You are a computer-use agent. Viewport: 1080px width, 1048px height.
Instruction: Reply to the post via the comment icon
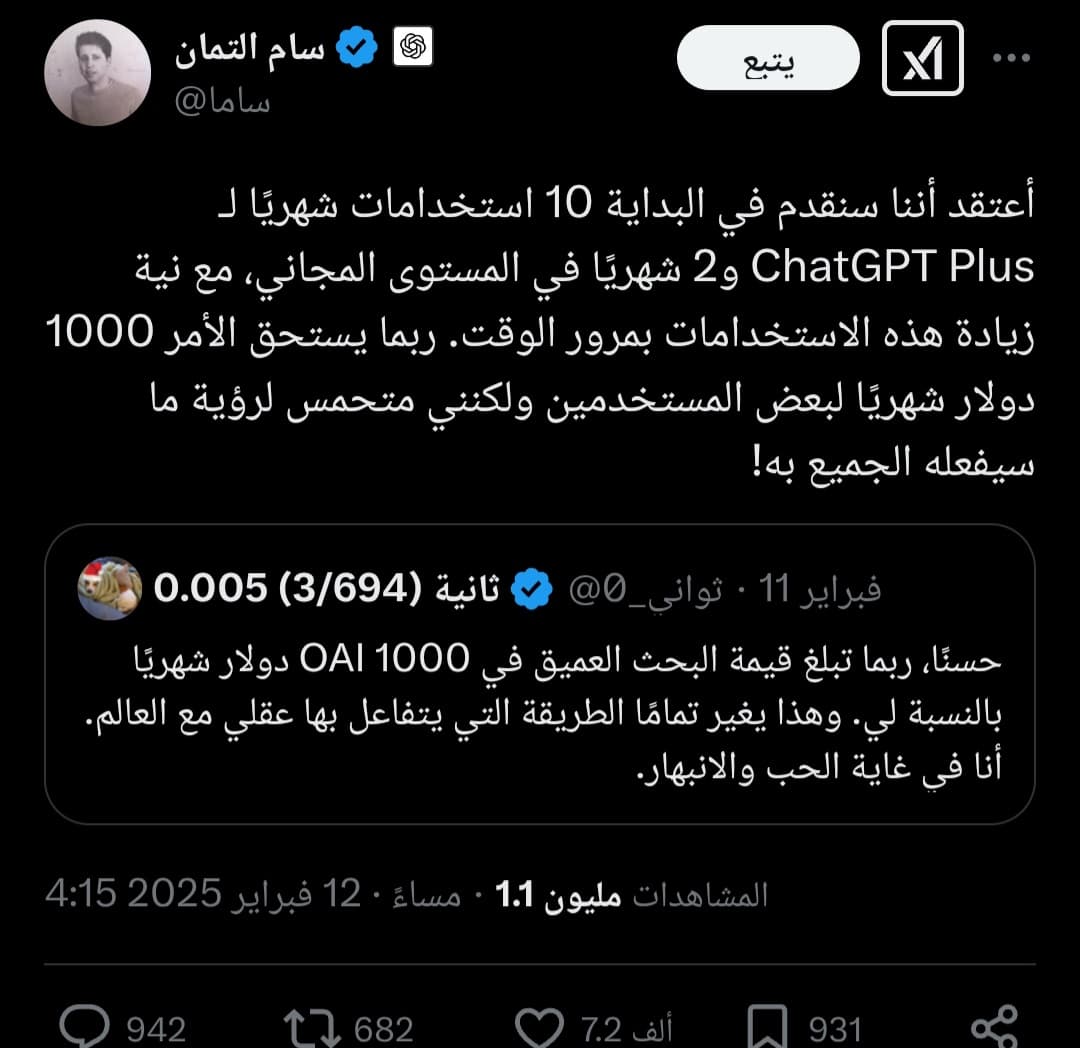coord(87,1026)
